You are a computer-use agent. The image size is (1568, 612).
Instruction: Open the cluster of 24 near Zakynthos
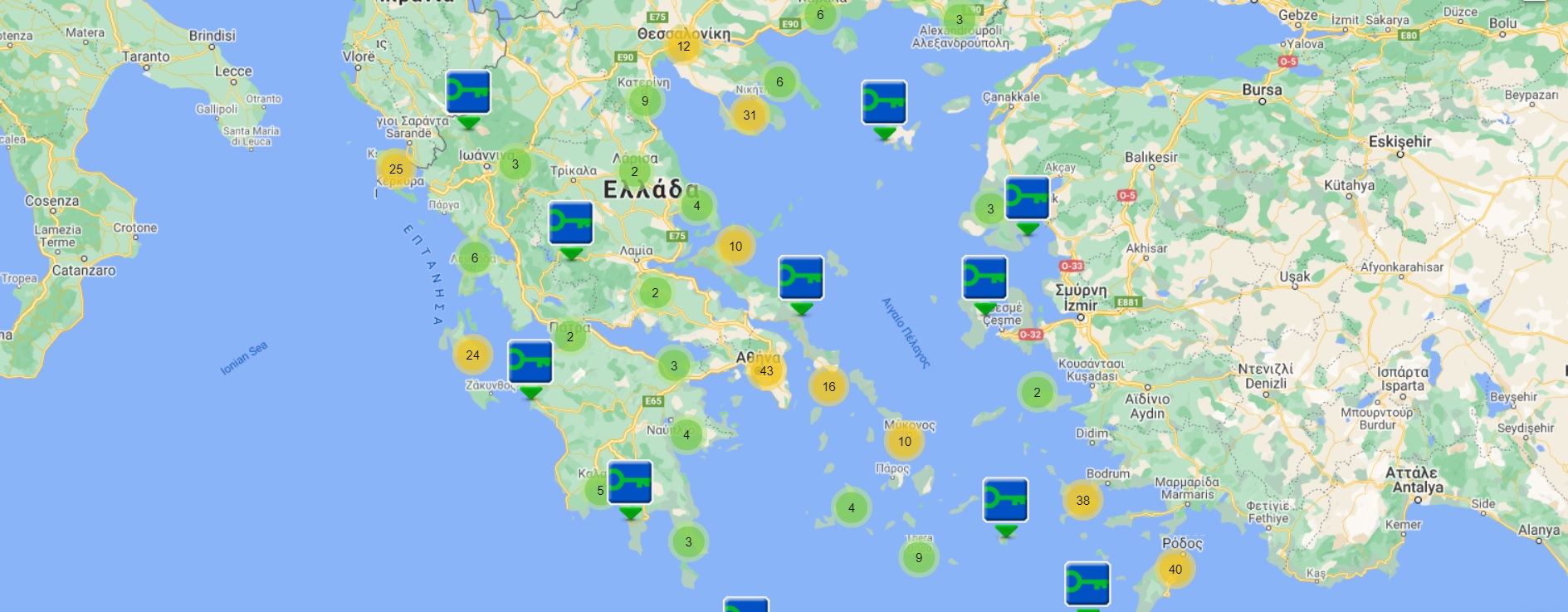click(472, 355)
